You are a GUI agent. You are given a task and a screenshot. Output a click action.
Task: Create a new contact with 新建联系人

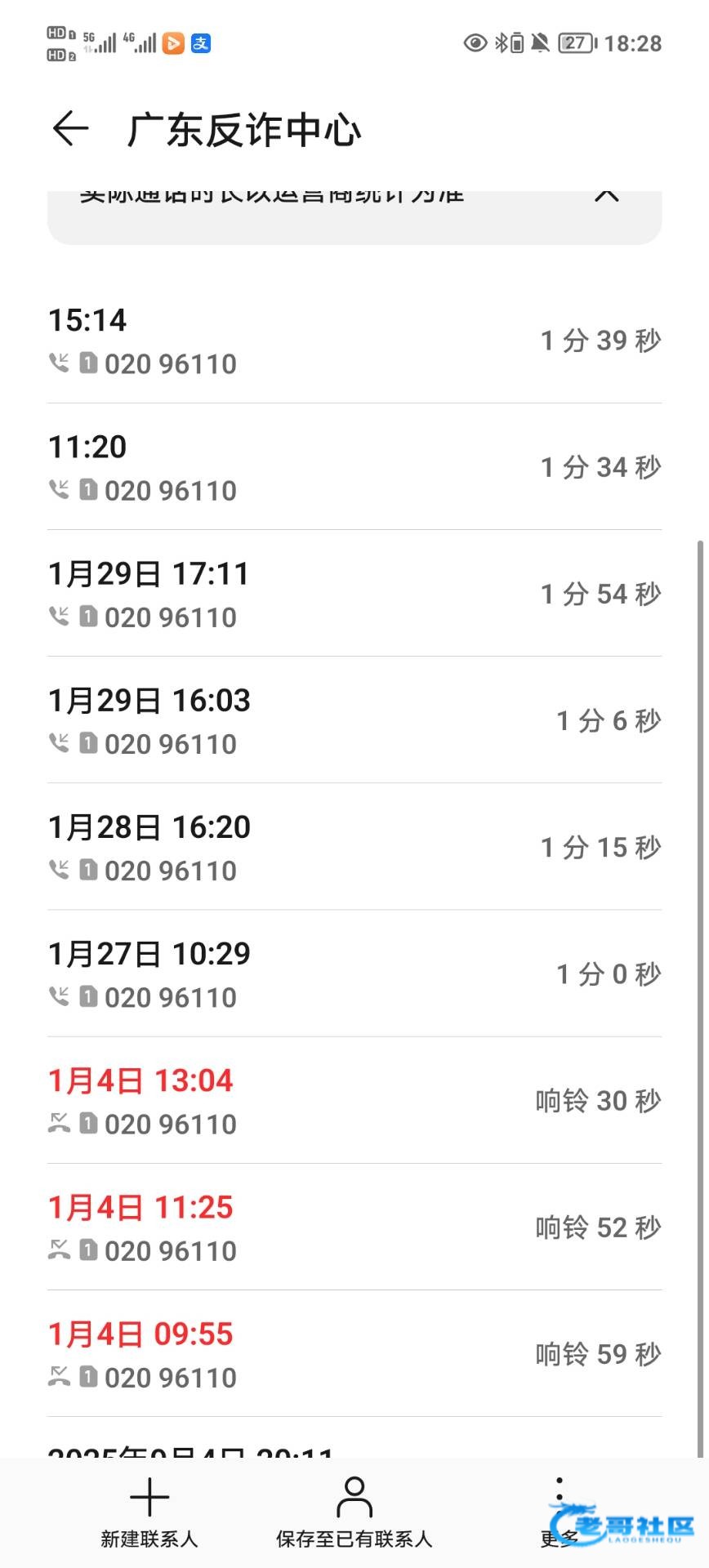(x=149, y=1512)
